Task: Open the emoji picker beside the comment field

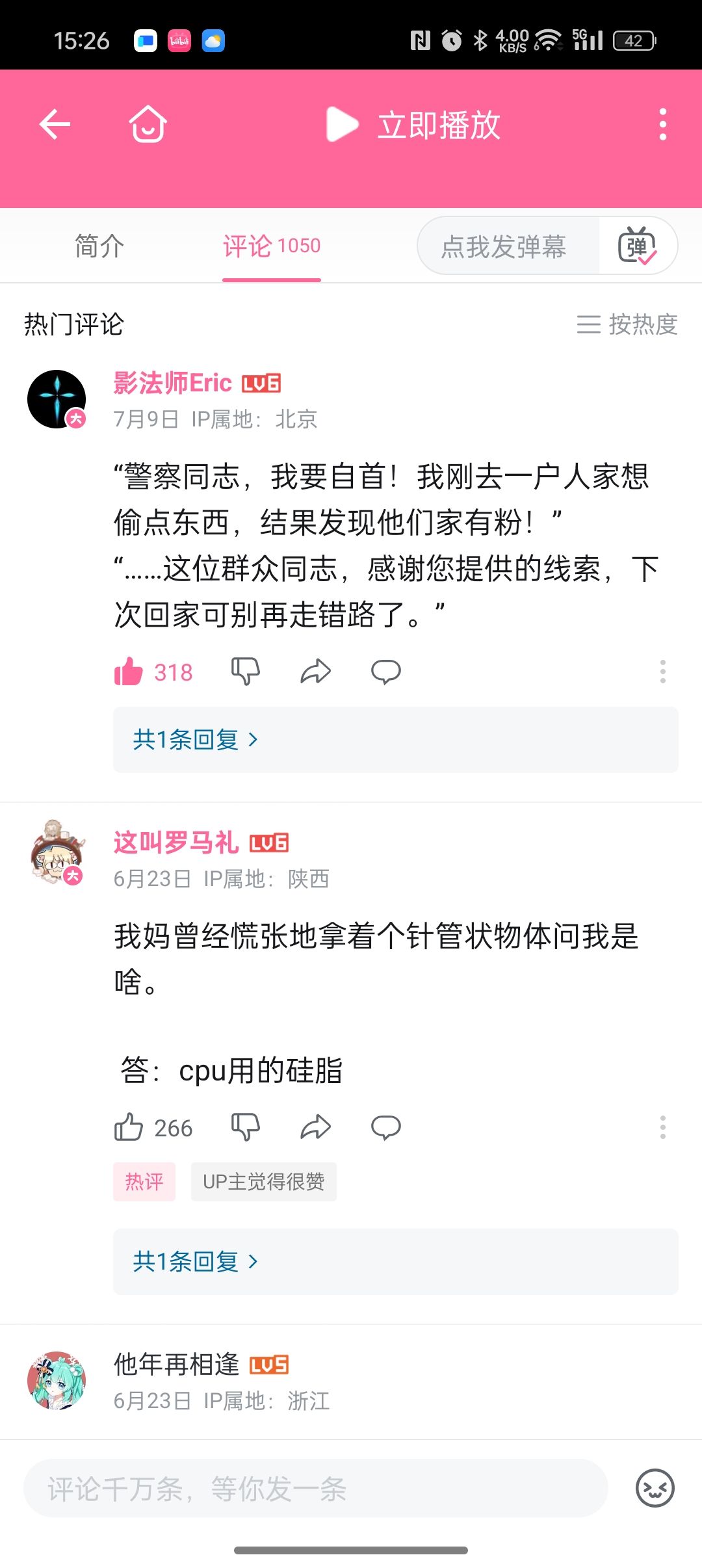Action: (x=655, y=1488)
